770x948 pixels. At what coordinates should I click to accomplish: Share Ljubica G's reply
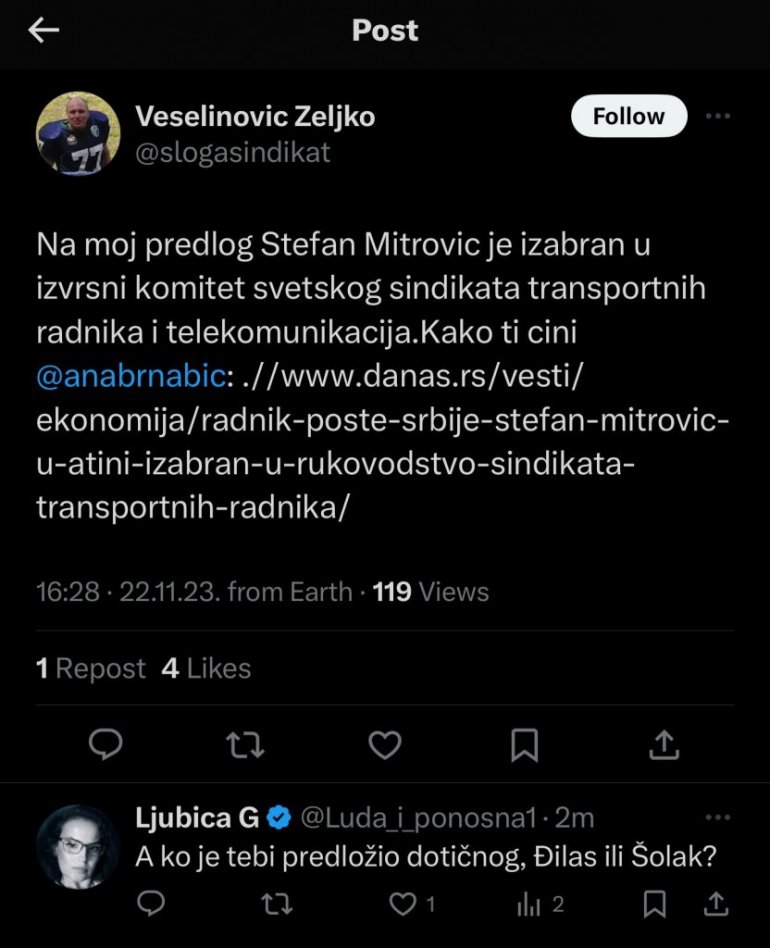tap(716, 904)
